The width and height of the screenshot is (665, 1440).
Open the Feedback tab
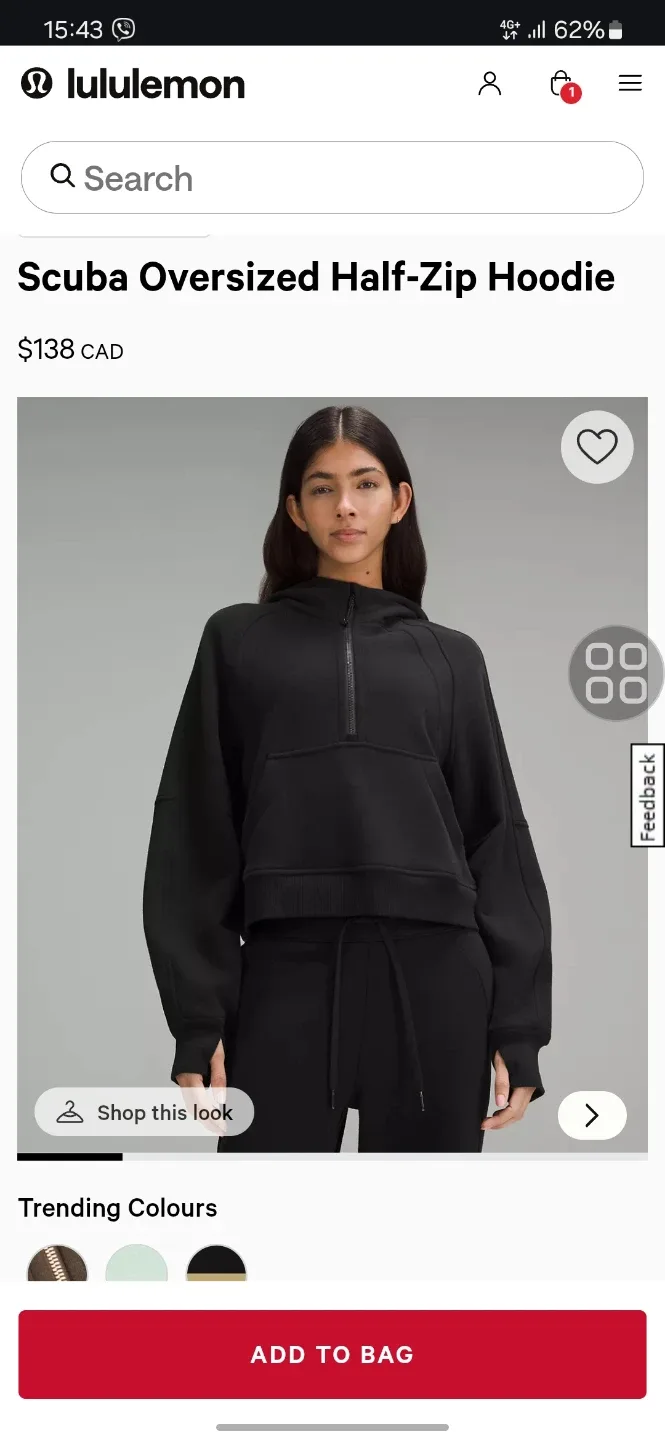[648, 796]
